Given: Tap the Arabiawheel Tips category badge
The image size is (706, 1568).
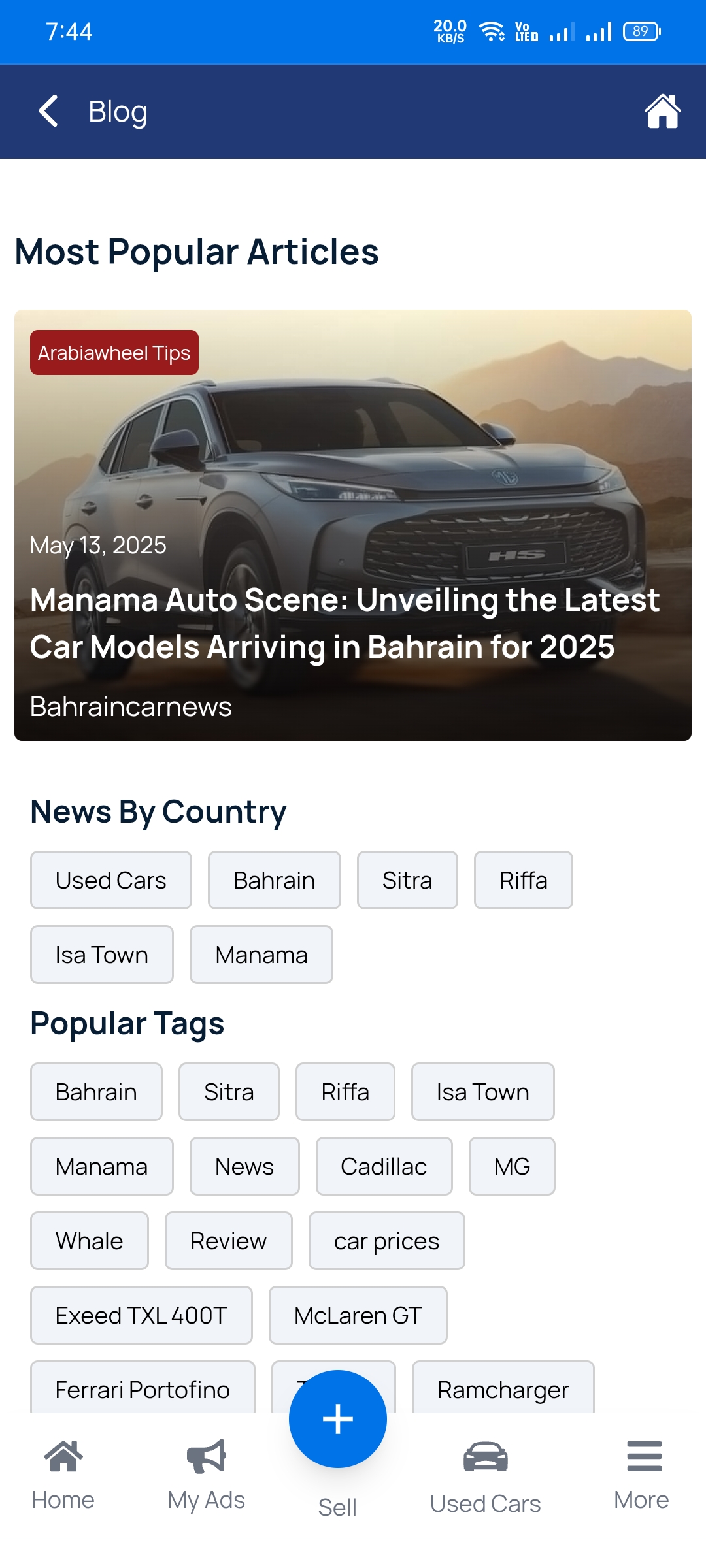Looking at the screenshot, I should pyautogui.click(x=114, y=353).
